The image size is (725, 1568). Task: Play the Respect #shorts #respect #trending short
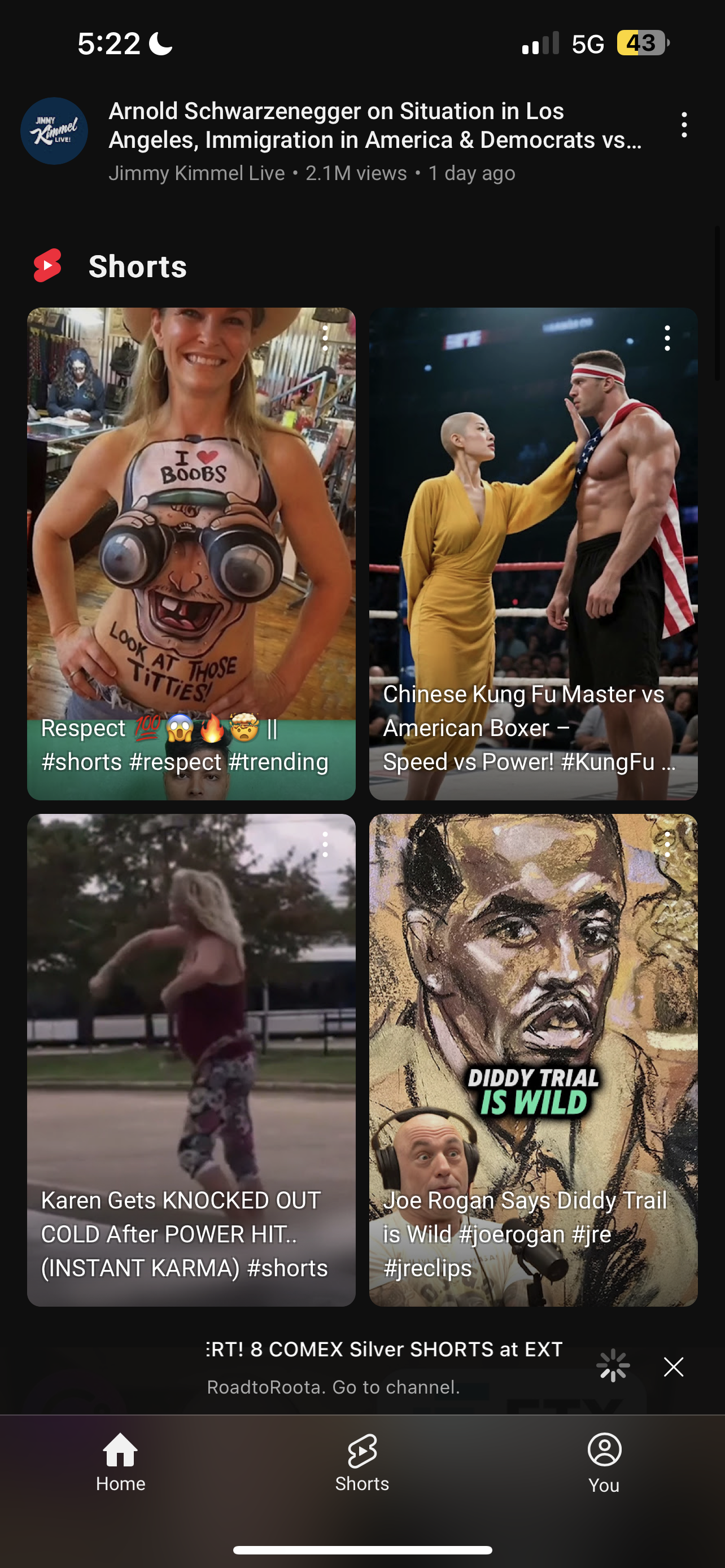[191, 553]
